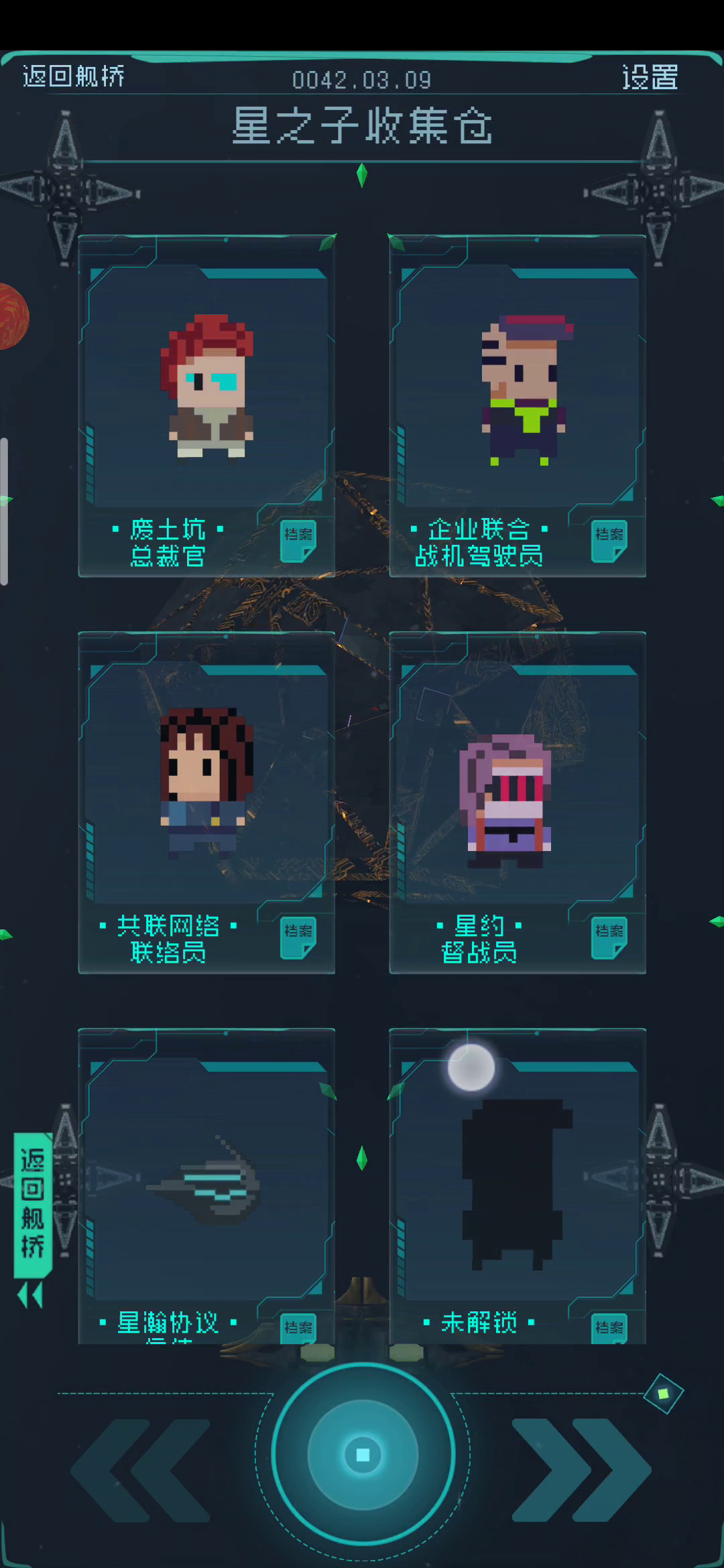Tap the left double-chevron arrow
The height and width of the screenshot is (1568, 724).
(141, 1470)
